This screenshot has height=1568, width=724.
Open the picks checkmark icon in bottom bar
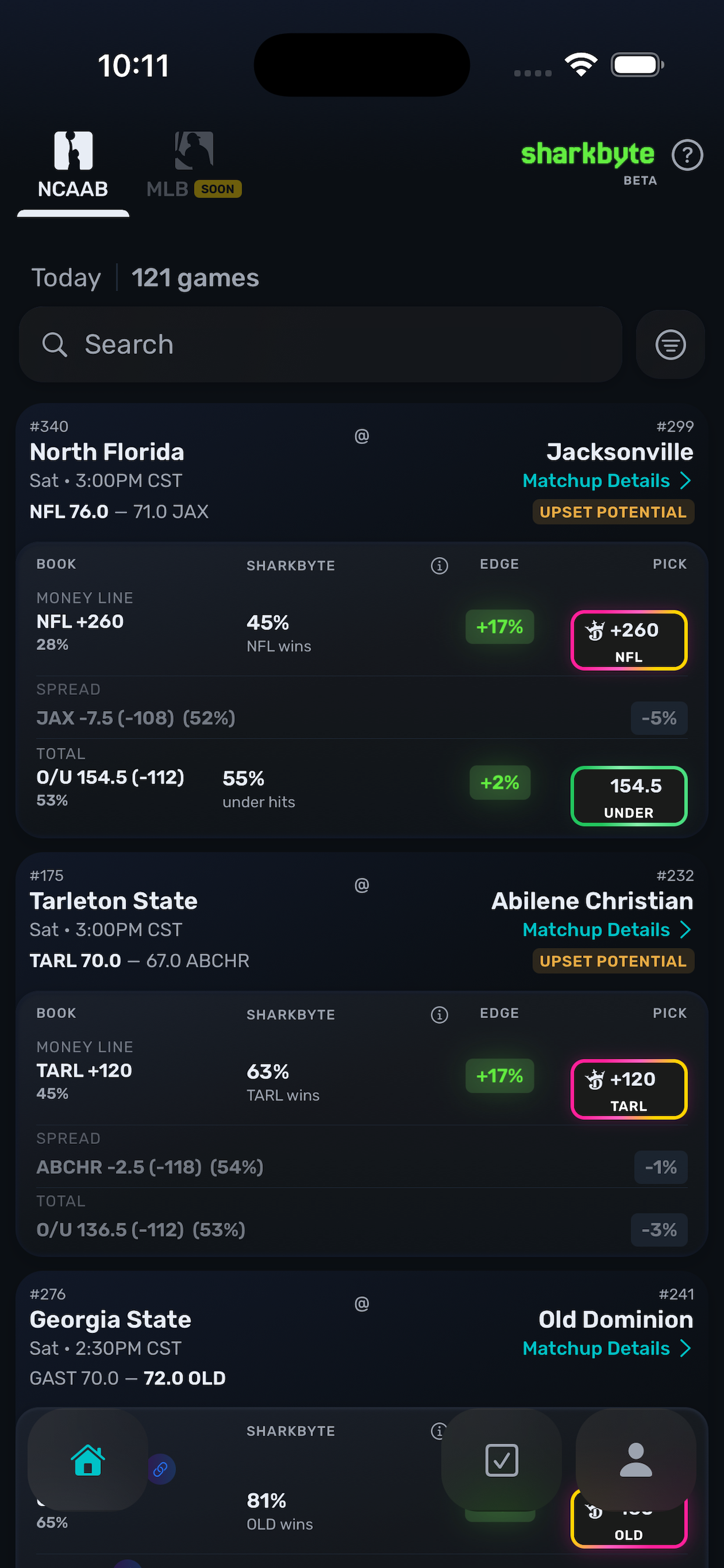coord(502,1460)
